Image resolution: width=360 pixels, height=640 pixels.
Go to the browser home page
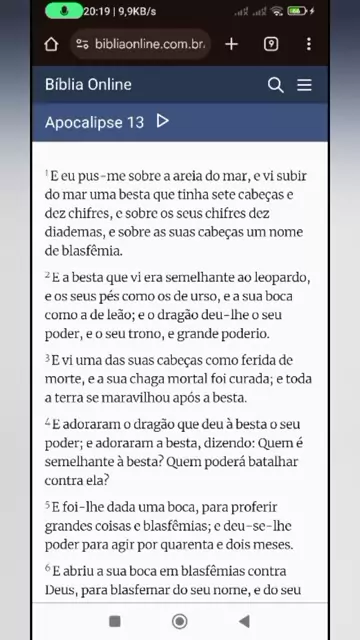point(51,44)
